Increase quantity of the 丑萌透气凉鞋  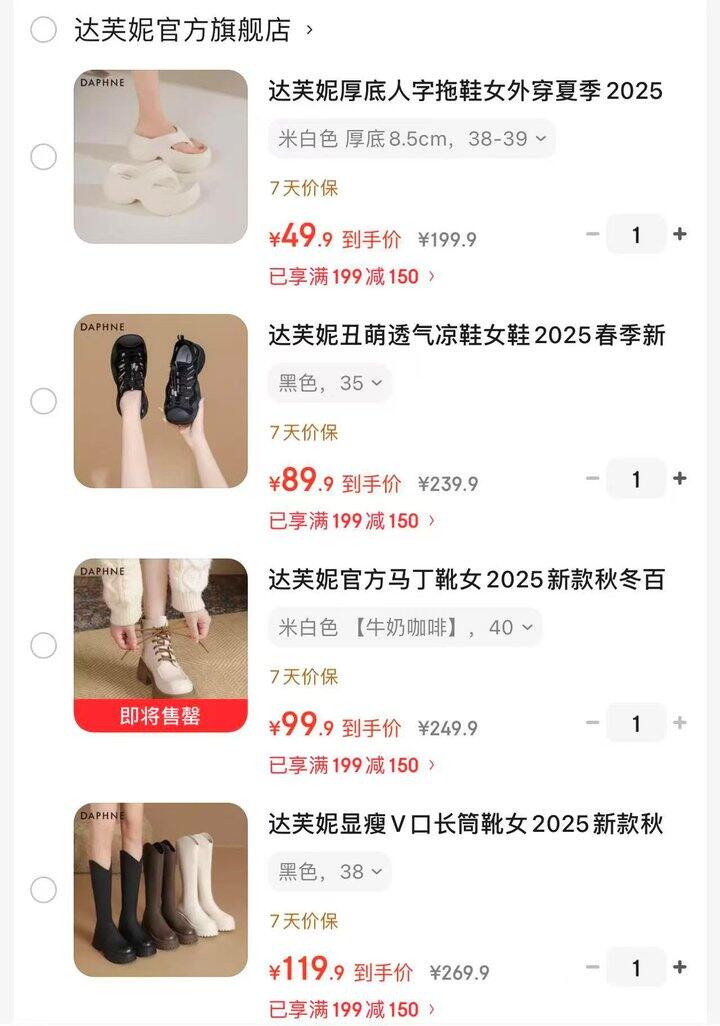click(680, 479)
